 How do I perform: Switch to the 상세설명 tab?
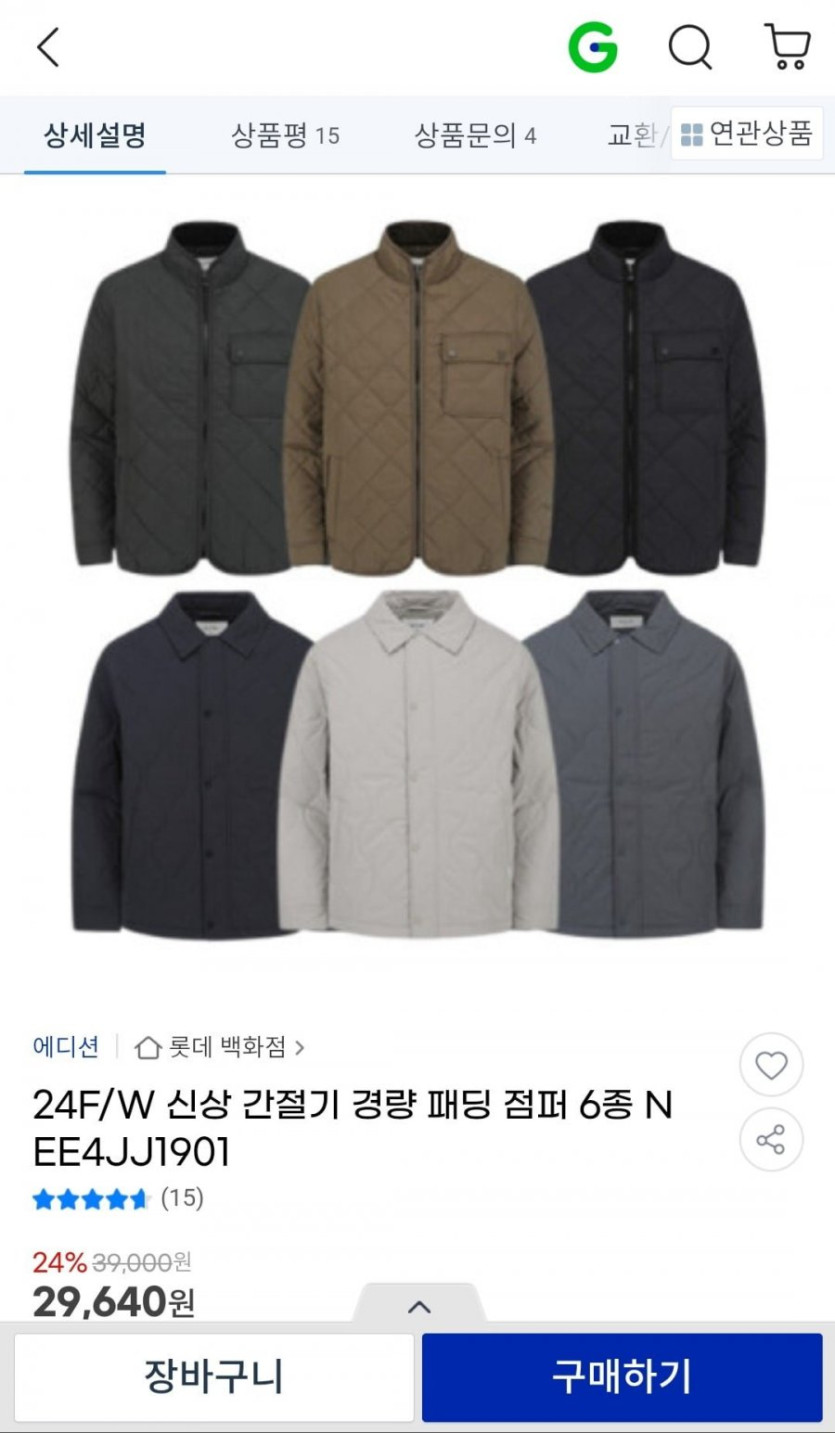click(x=95, y=135)
